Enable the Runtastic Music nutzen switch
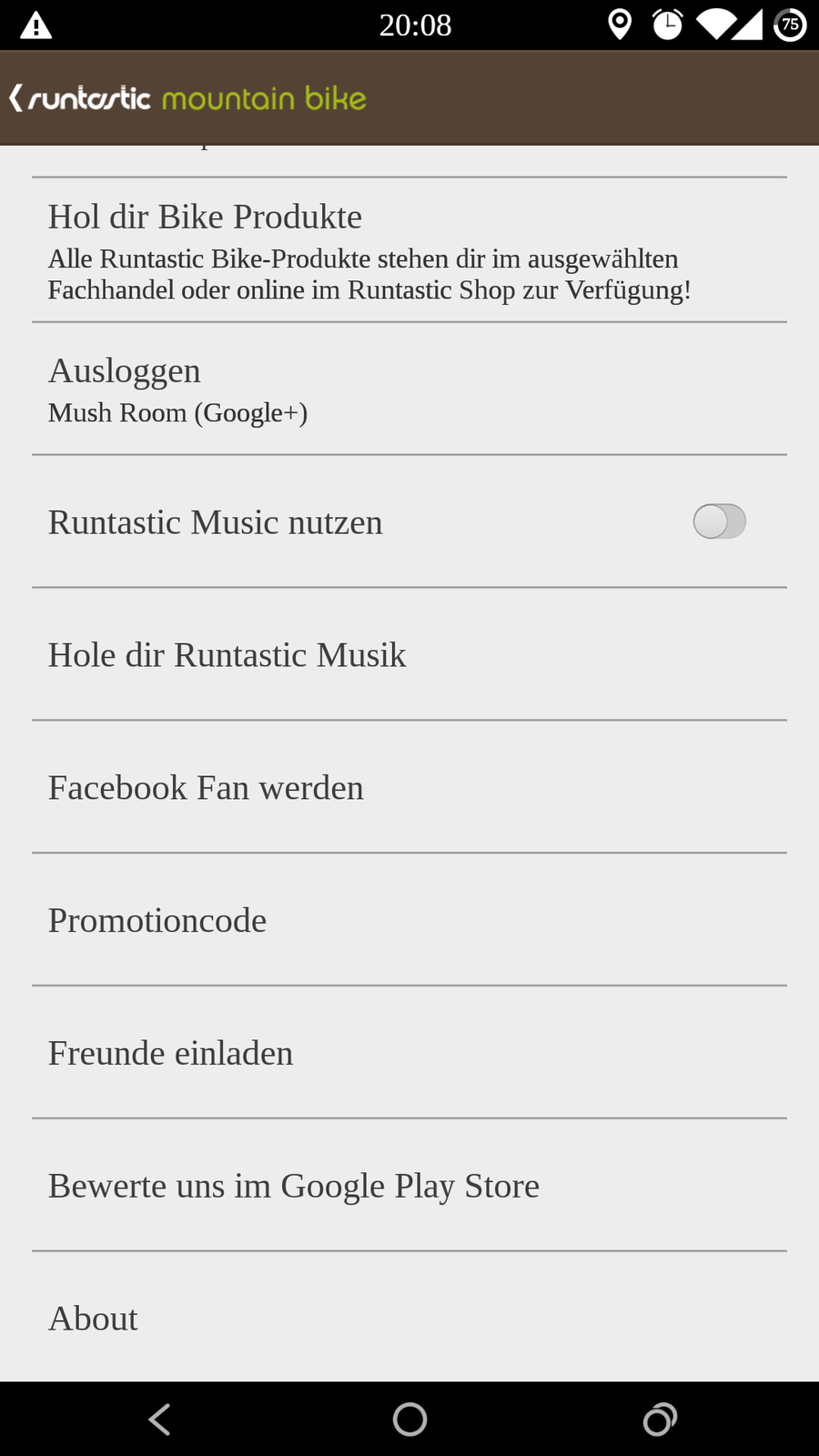 719,521
